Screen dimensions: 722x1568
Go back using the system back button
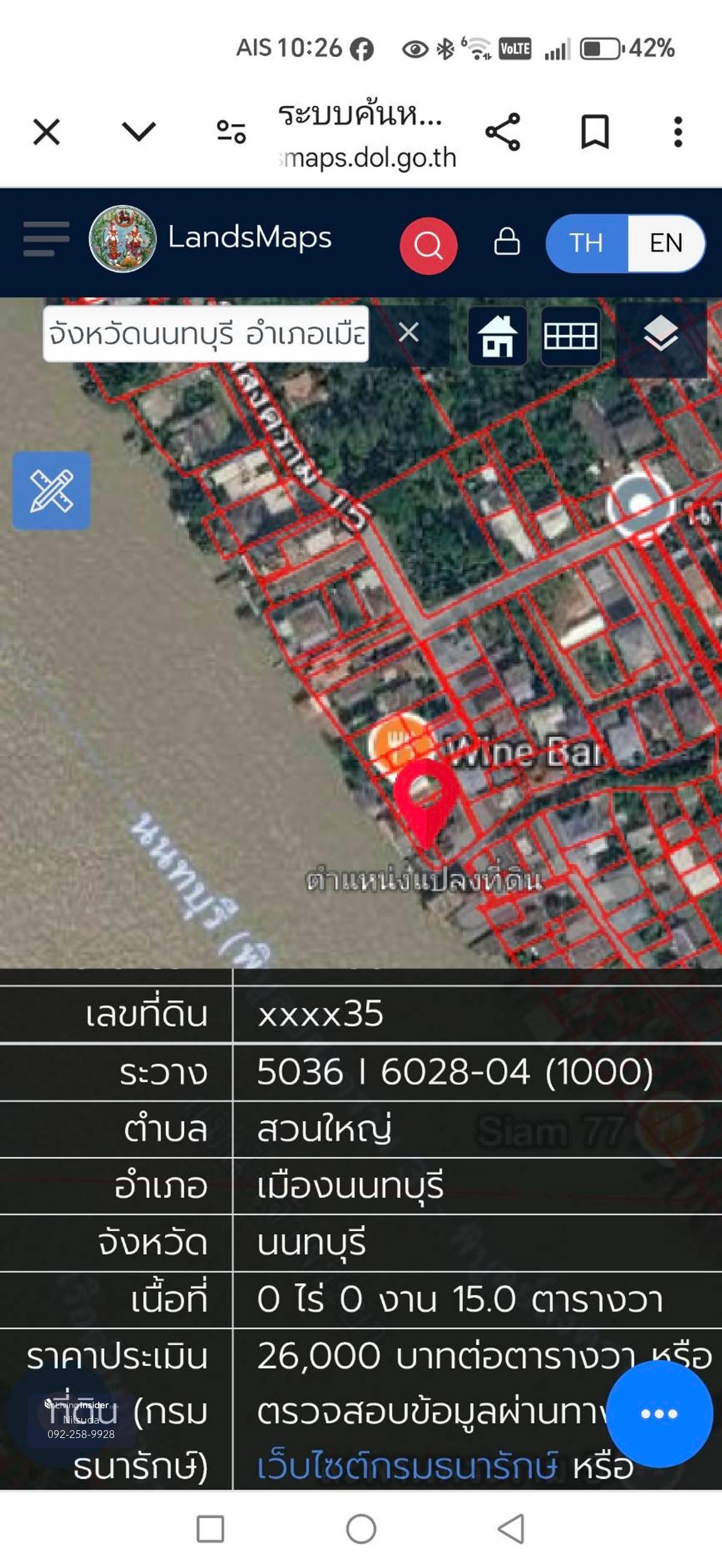pos(511,1528)
